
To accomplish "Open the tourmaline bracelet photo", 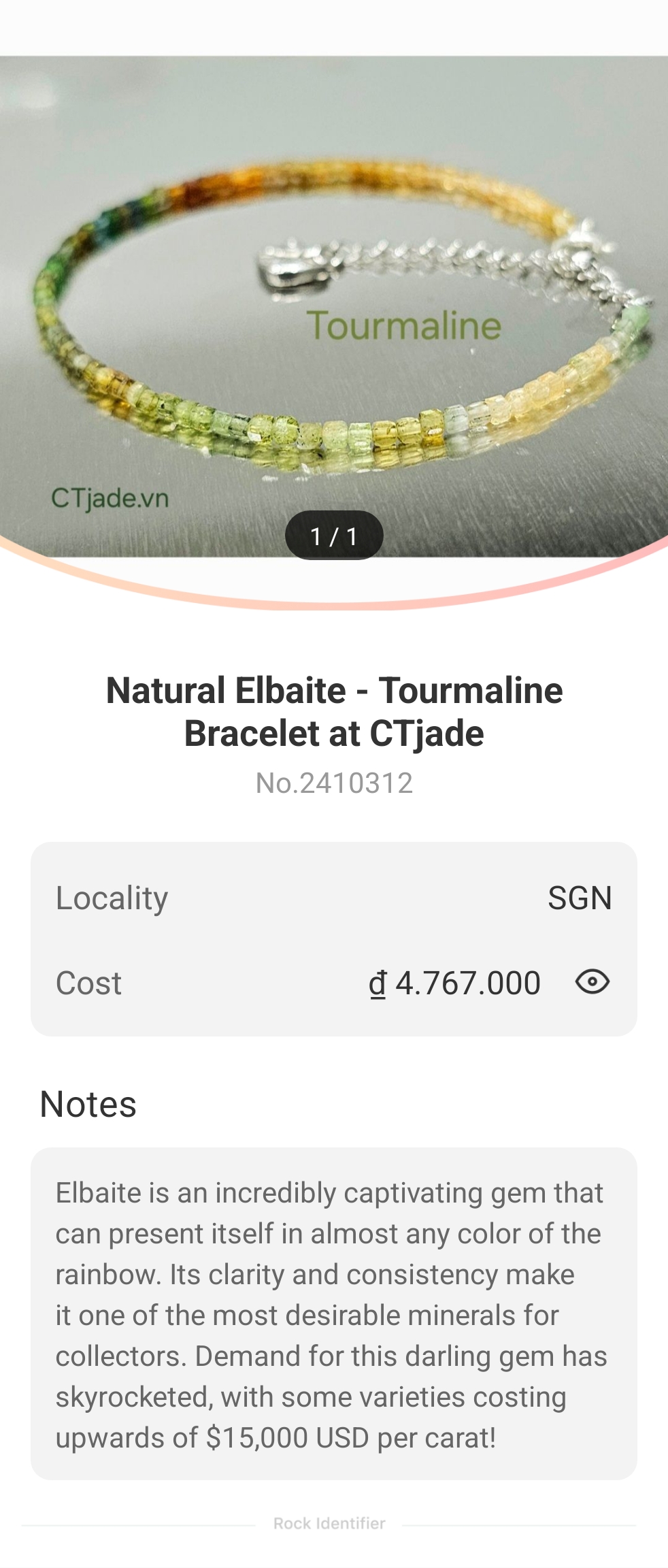I will (x=333, y=306).
